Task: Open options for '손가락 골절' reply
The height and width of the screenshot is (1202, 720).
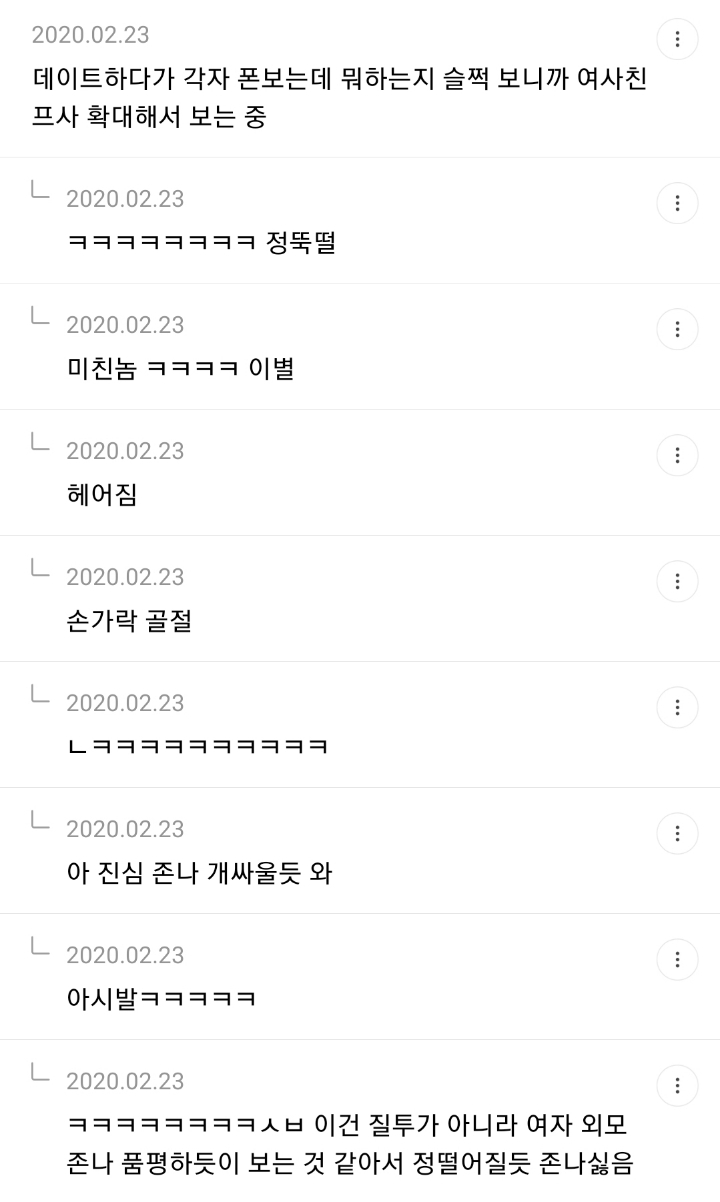Action: [677, 581]
